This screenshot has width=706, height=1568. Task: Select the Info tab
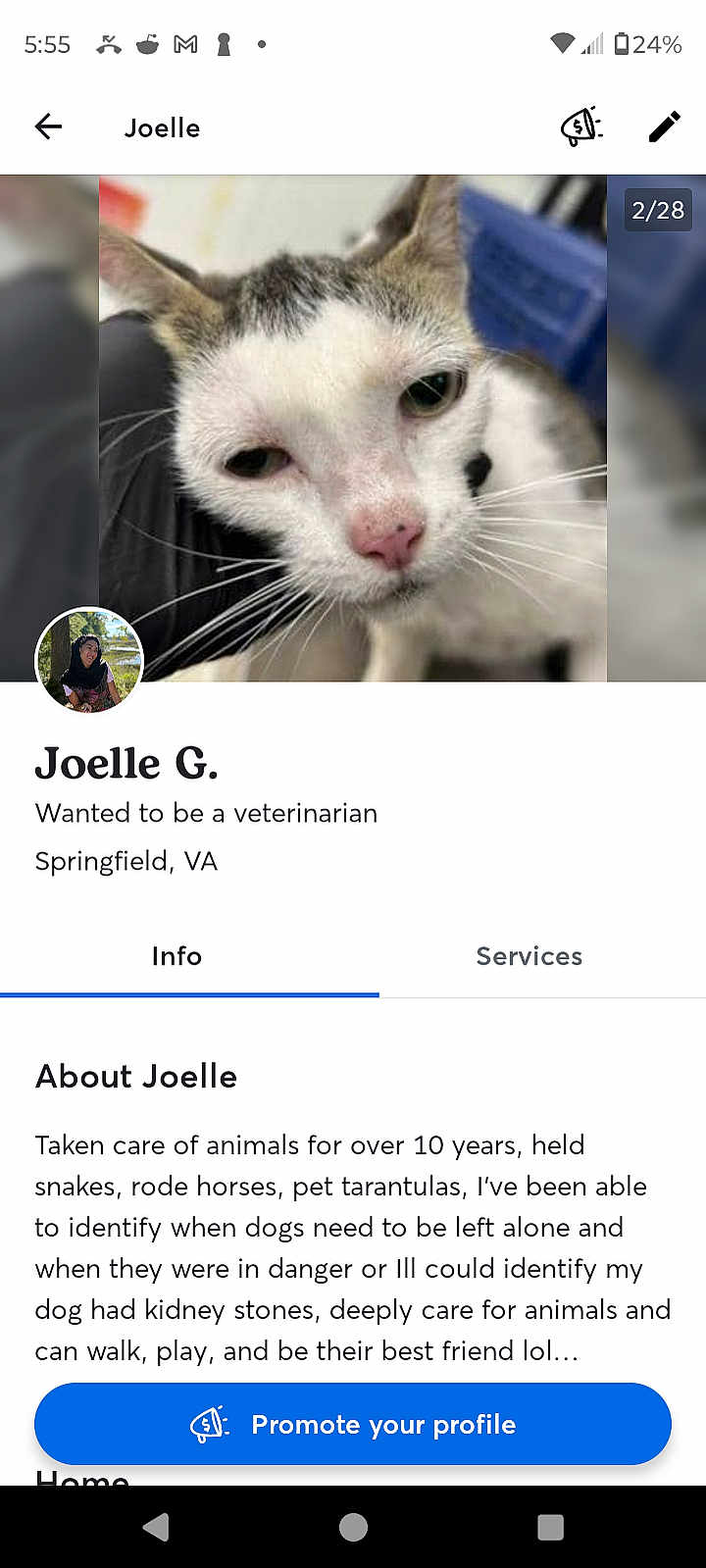[176, 956]
